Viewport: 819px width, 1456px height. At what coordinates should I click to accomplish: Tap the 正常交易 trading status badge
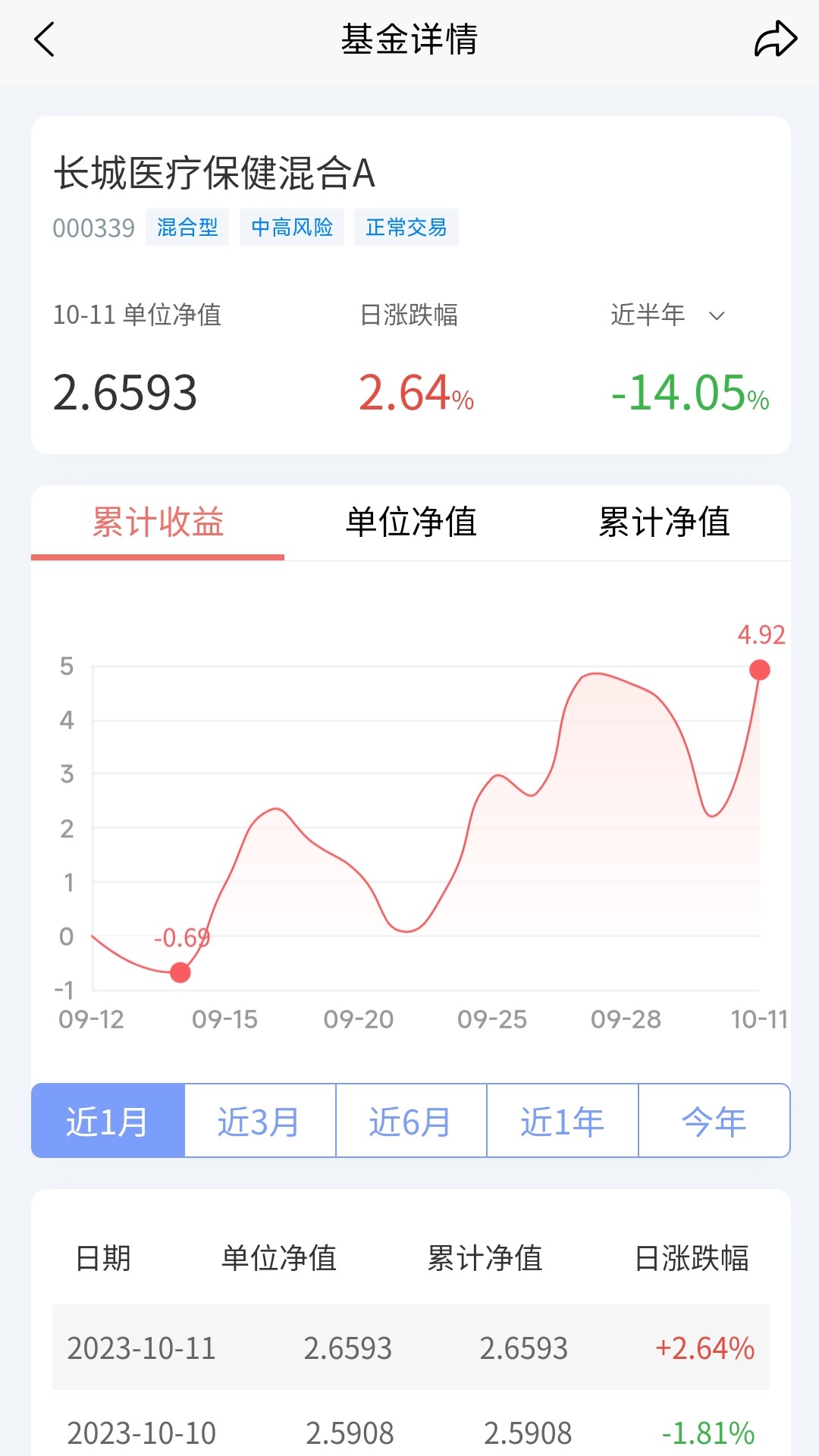pos(406,227)
